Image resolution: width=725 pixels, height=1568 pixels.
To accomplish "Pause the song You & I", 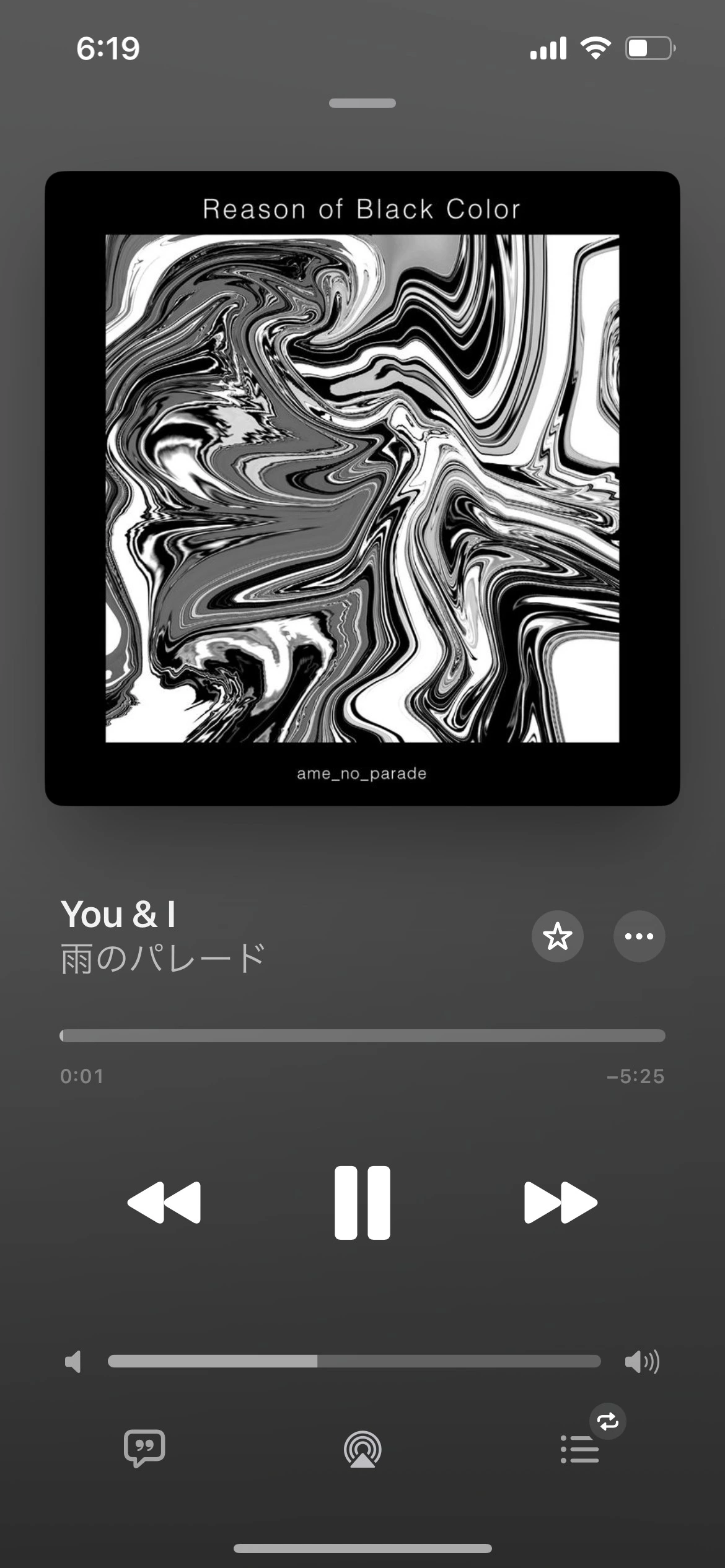I will tap(362, 1203).
